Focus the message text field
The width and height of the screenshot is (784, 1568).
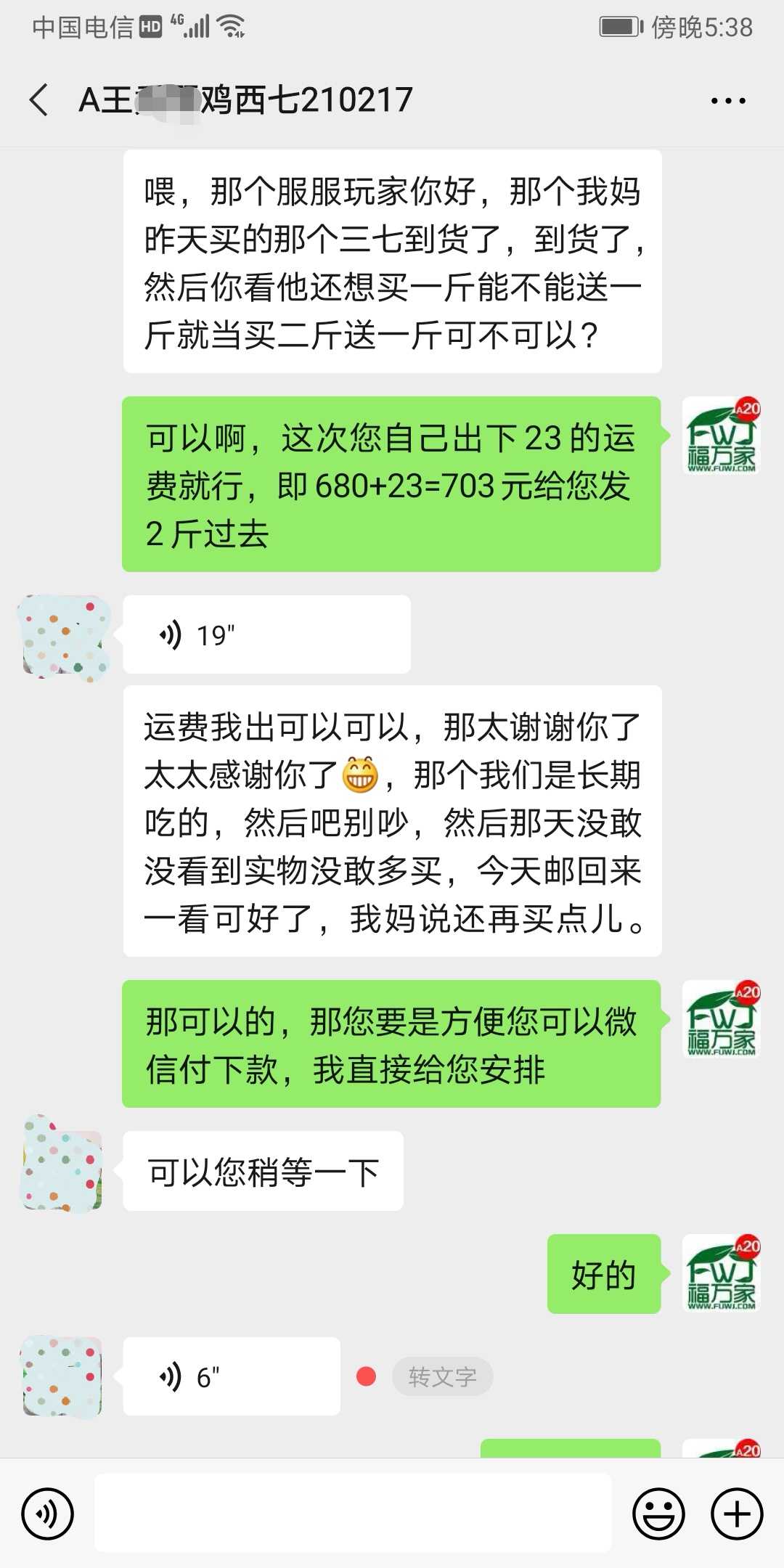tap(353, 1514)
